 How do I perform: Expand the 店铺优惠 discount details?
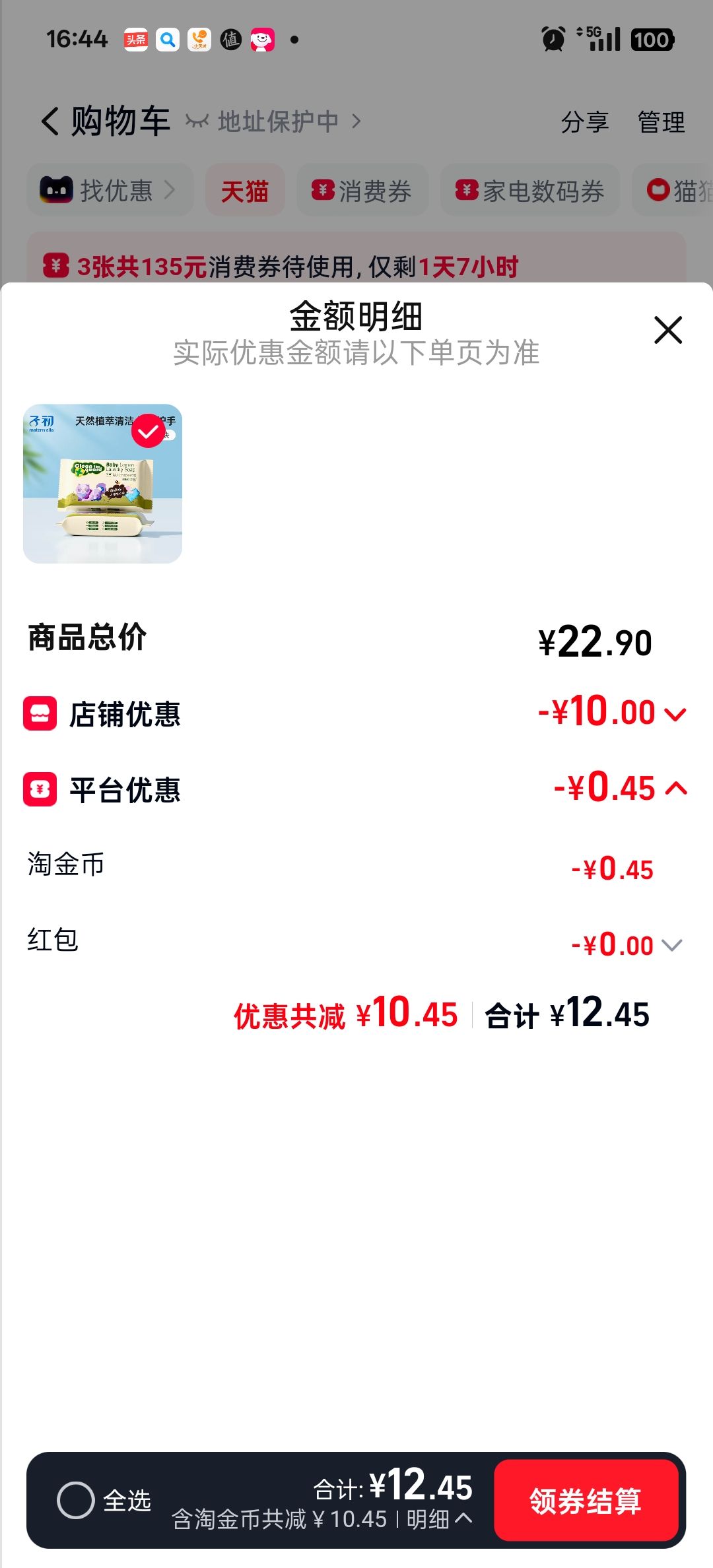[x=675, y=715]
